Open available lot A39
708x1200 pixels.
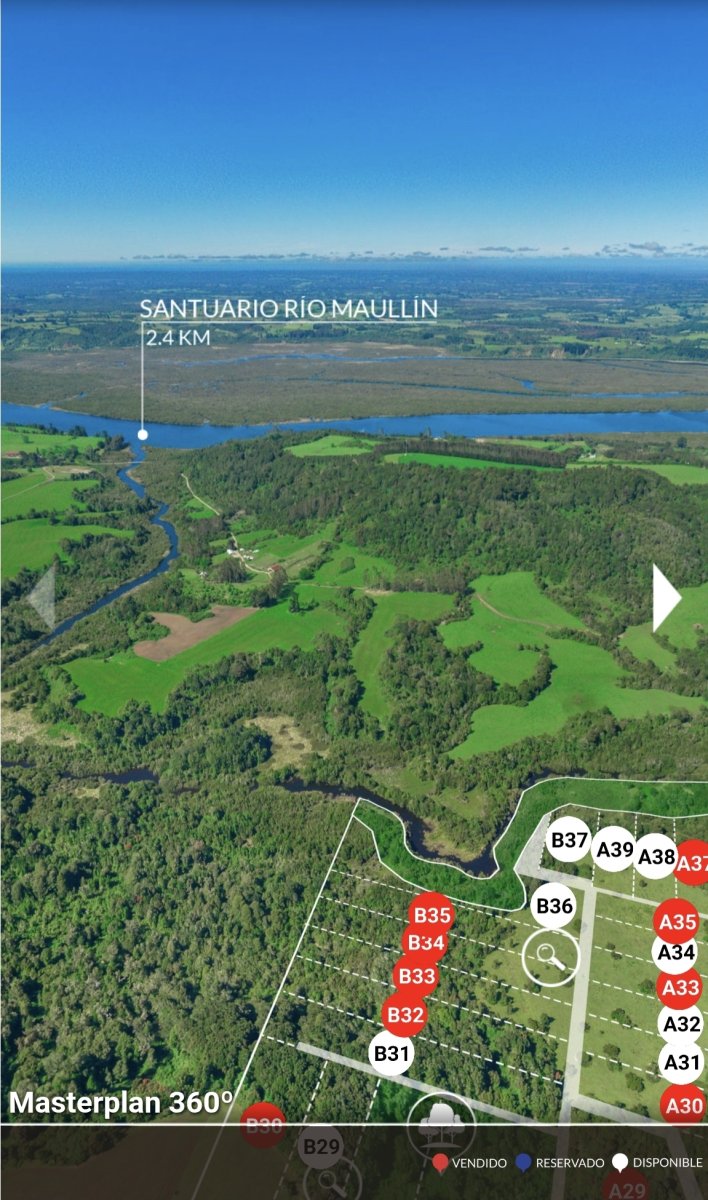coord(614,849)
